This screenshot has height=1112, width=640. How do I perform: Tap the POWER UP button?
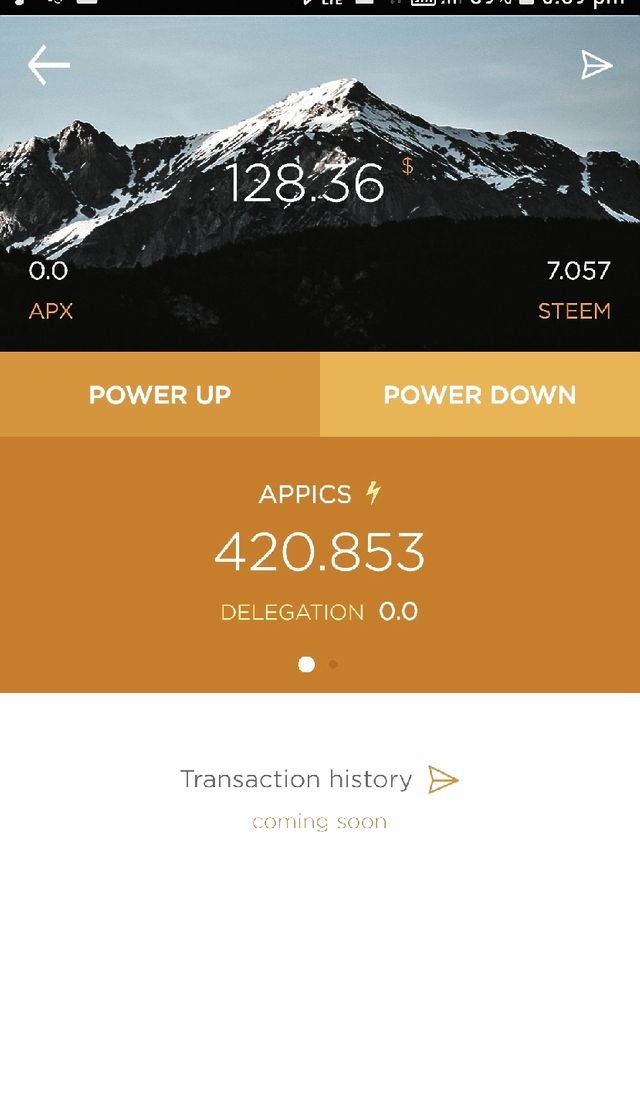point(160,394)
